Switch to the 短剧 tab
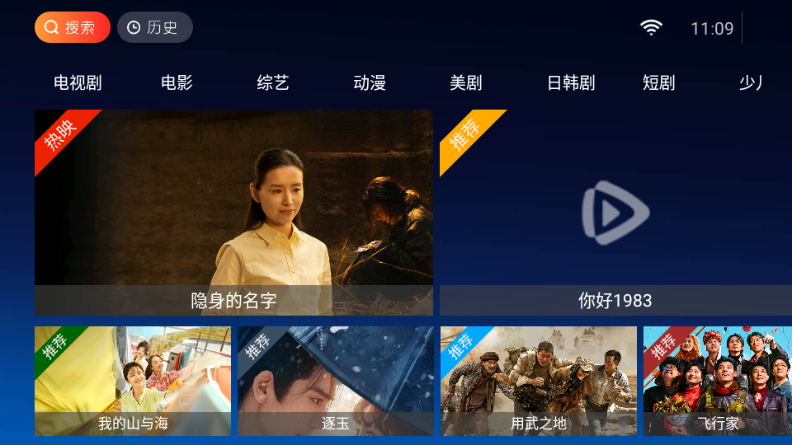The width and height of the screenshot is (792, 445). pyautogui.click(x=658, y=83)
